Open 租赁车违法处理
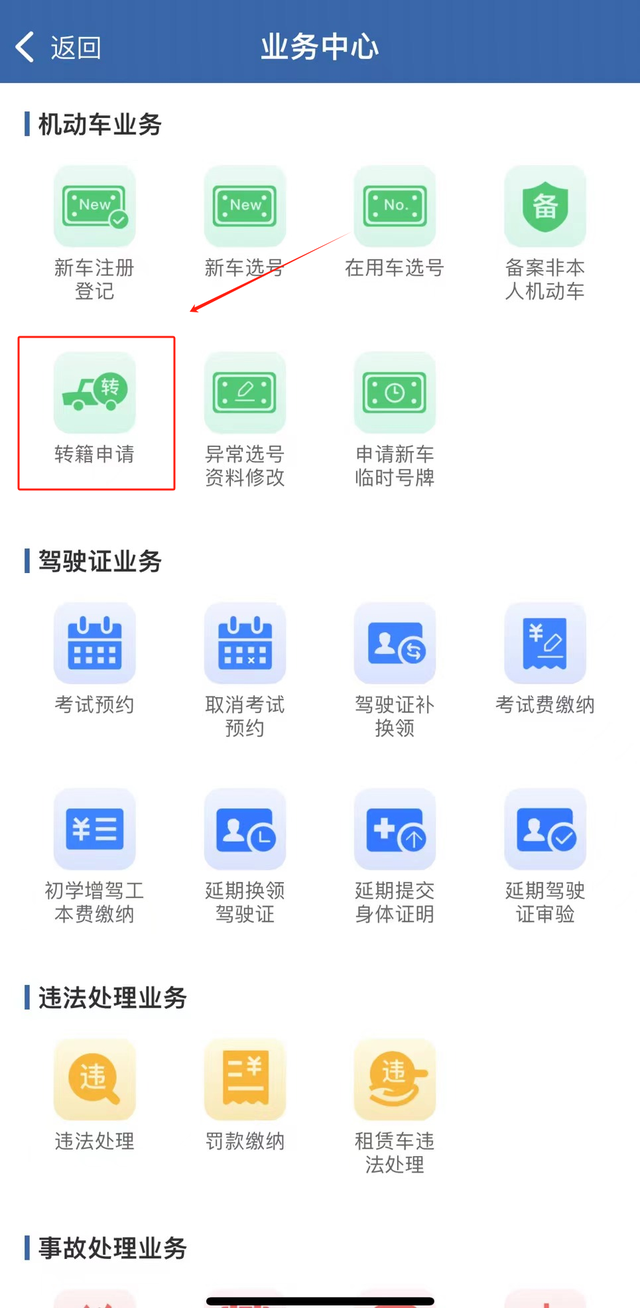The height and width of the screenshot is (1308, 640). (x=395, y=1107)
